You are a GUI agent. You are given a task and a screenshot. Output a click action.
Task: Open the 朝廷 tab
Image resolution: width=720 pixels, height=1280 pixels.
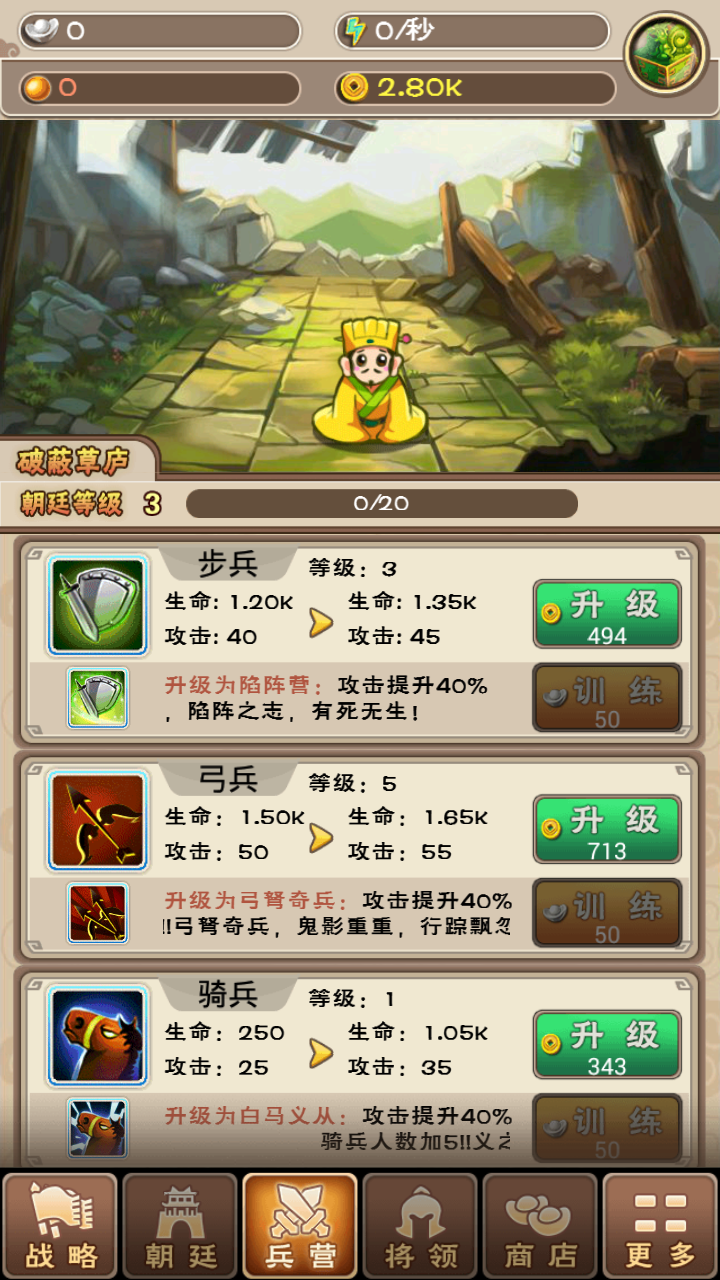[x=180, y=1225]
